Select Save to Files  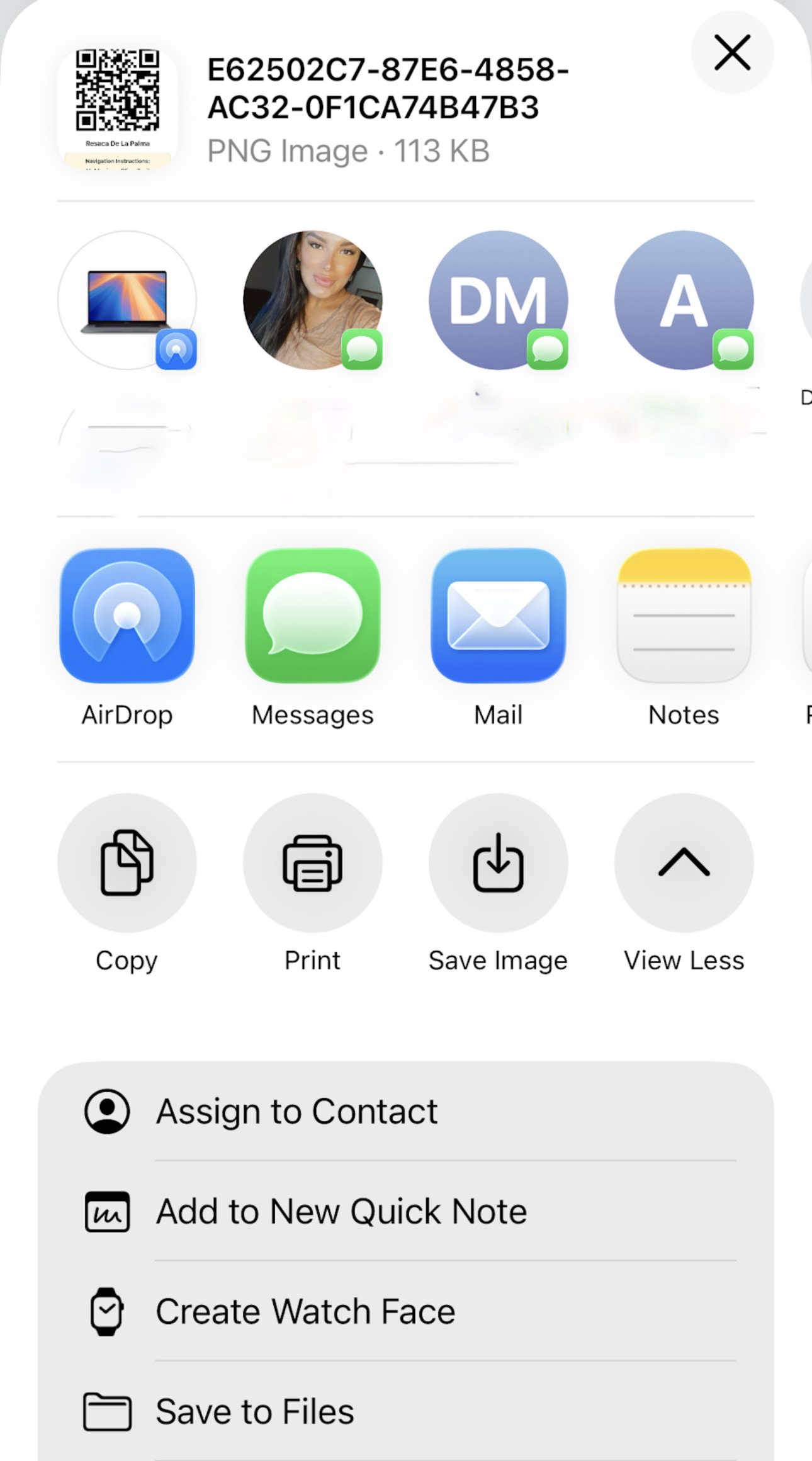[x=406, y=1411]
